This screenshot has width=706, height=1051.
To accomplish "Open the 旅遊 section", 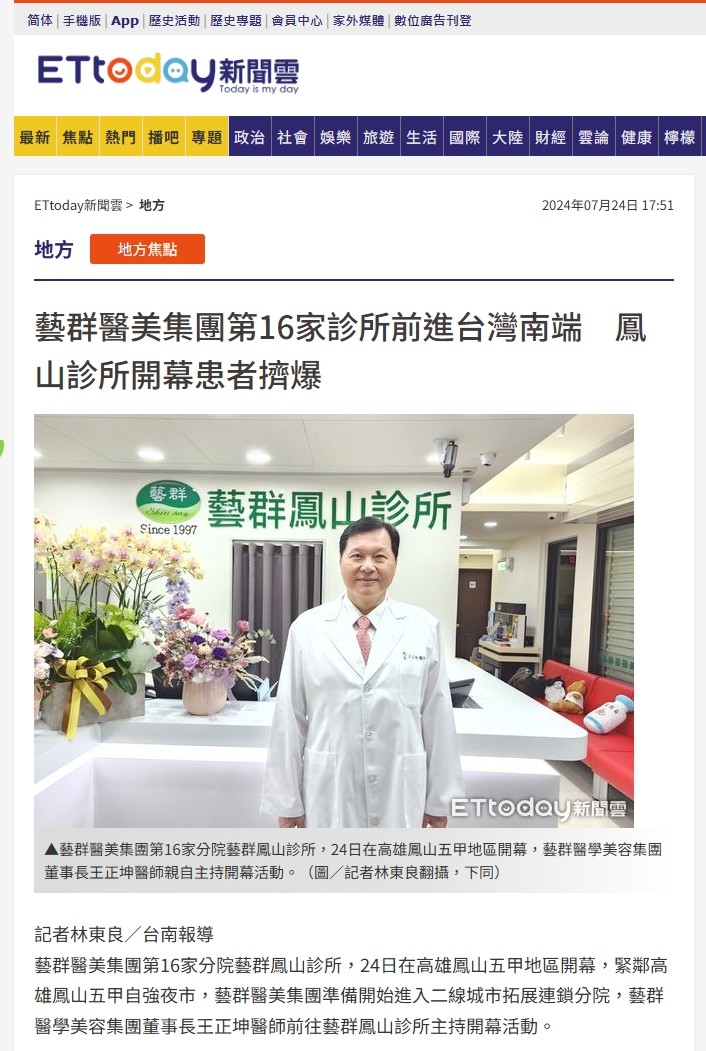I will [378, 137].
